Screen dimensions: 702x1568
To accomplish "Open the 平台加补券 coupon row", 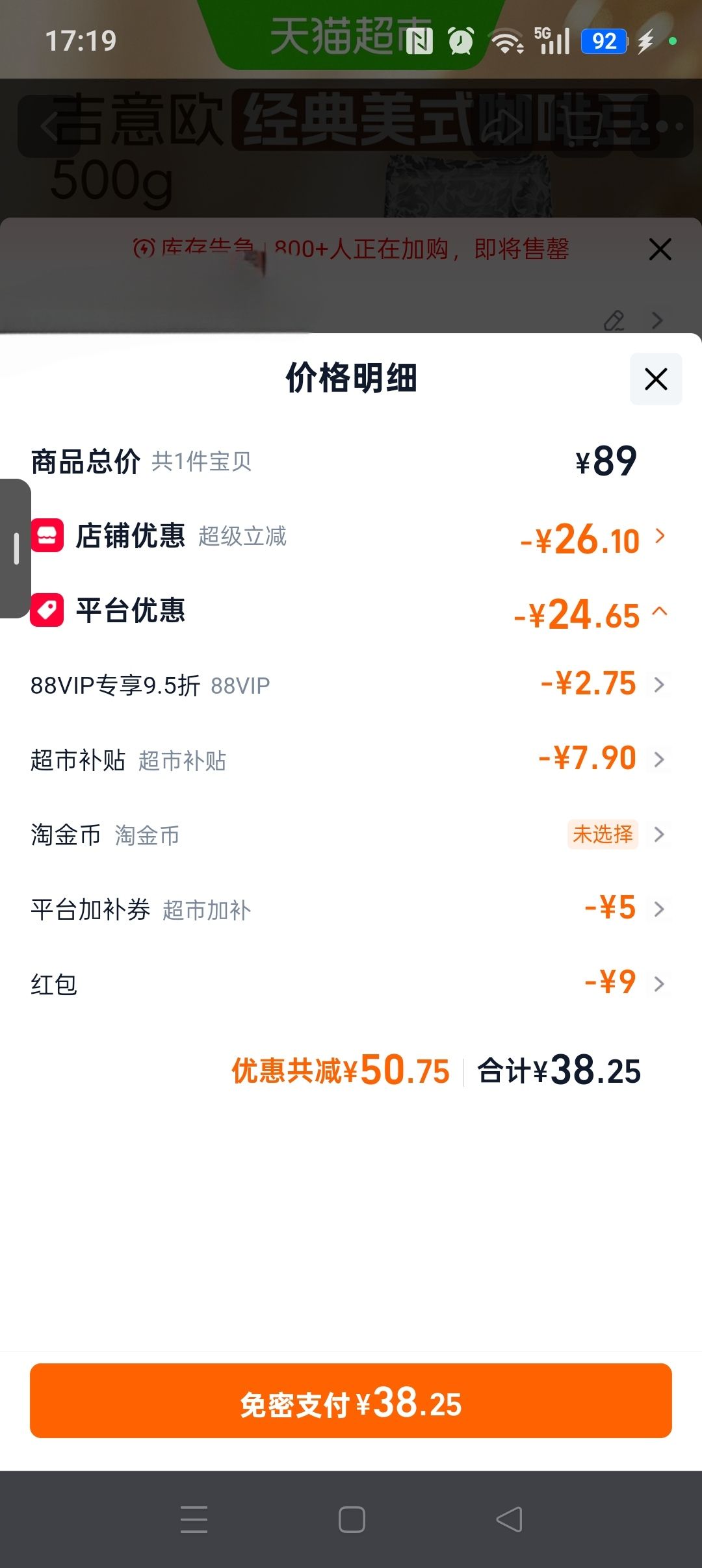I will [x=351, y=909].
